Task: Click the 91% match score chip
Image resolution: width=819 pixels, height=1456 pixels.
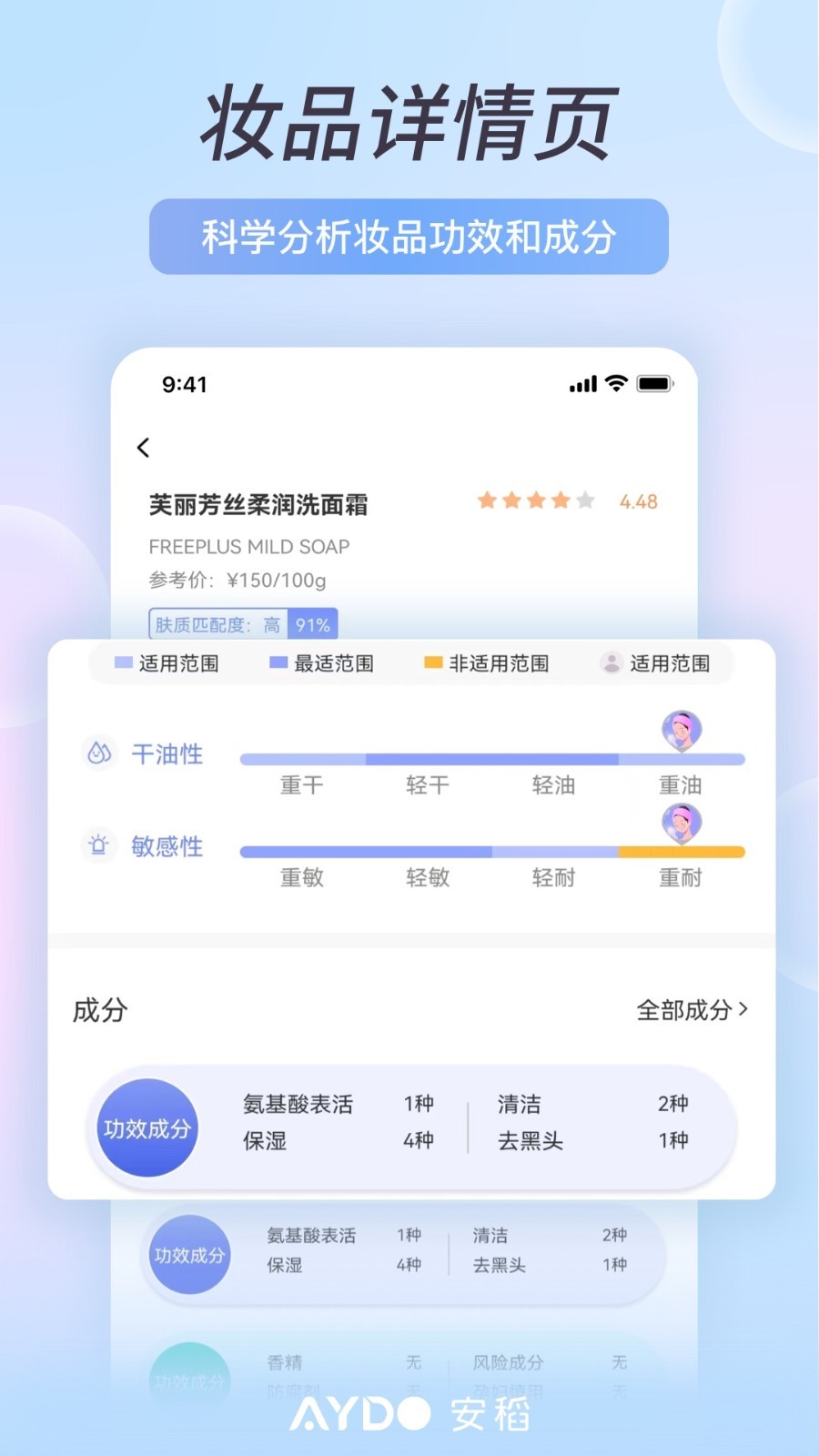Action: point(313,623)
